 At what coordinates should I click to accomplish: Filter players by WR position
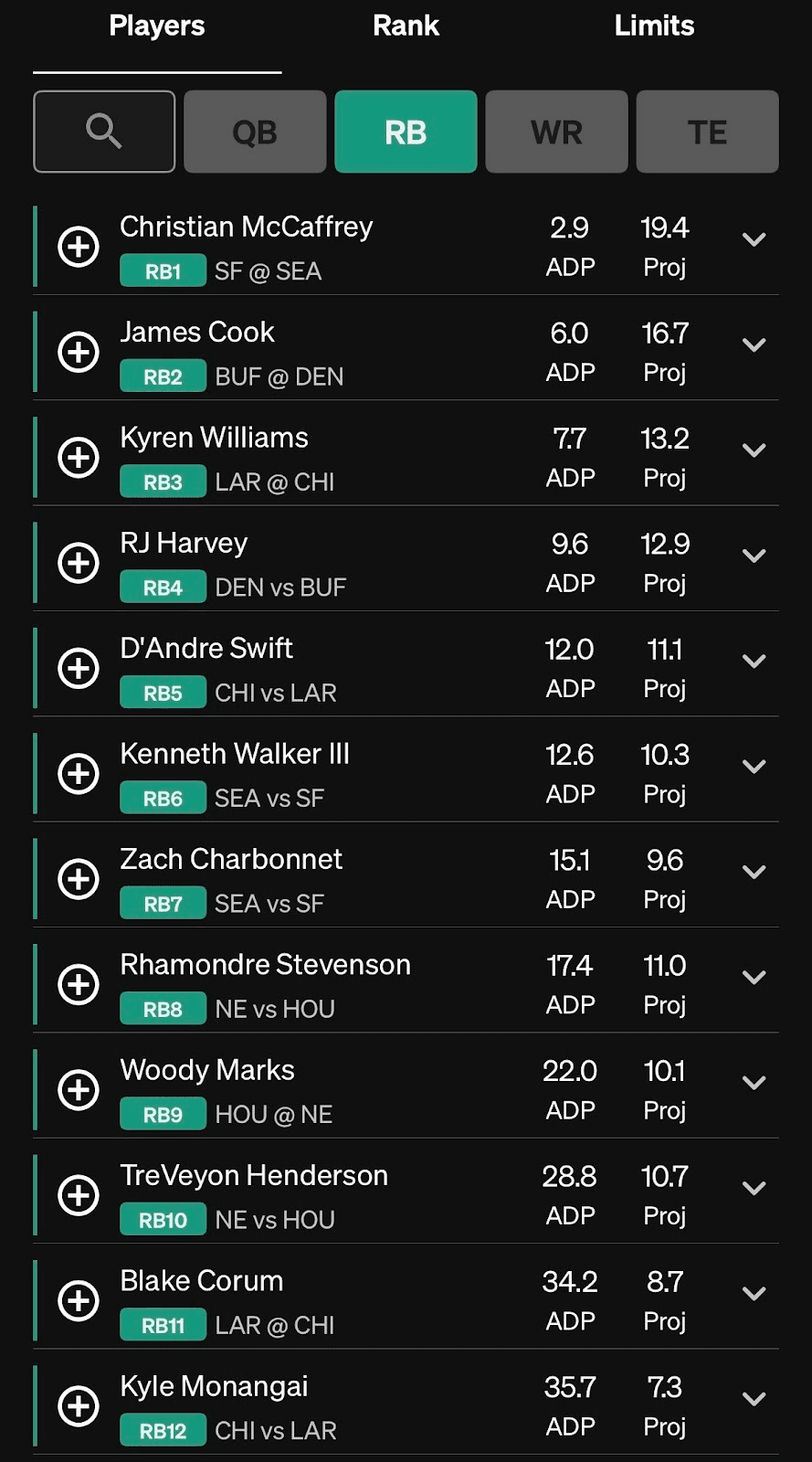[x=556, y=132]
